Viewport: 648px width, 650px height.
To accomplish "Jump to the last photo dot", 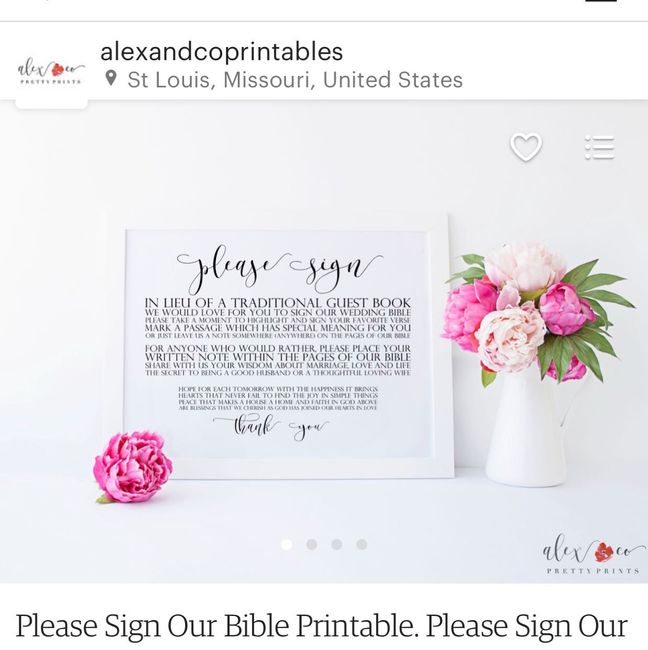I will click(361, 544).
